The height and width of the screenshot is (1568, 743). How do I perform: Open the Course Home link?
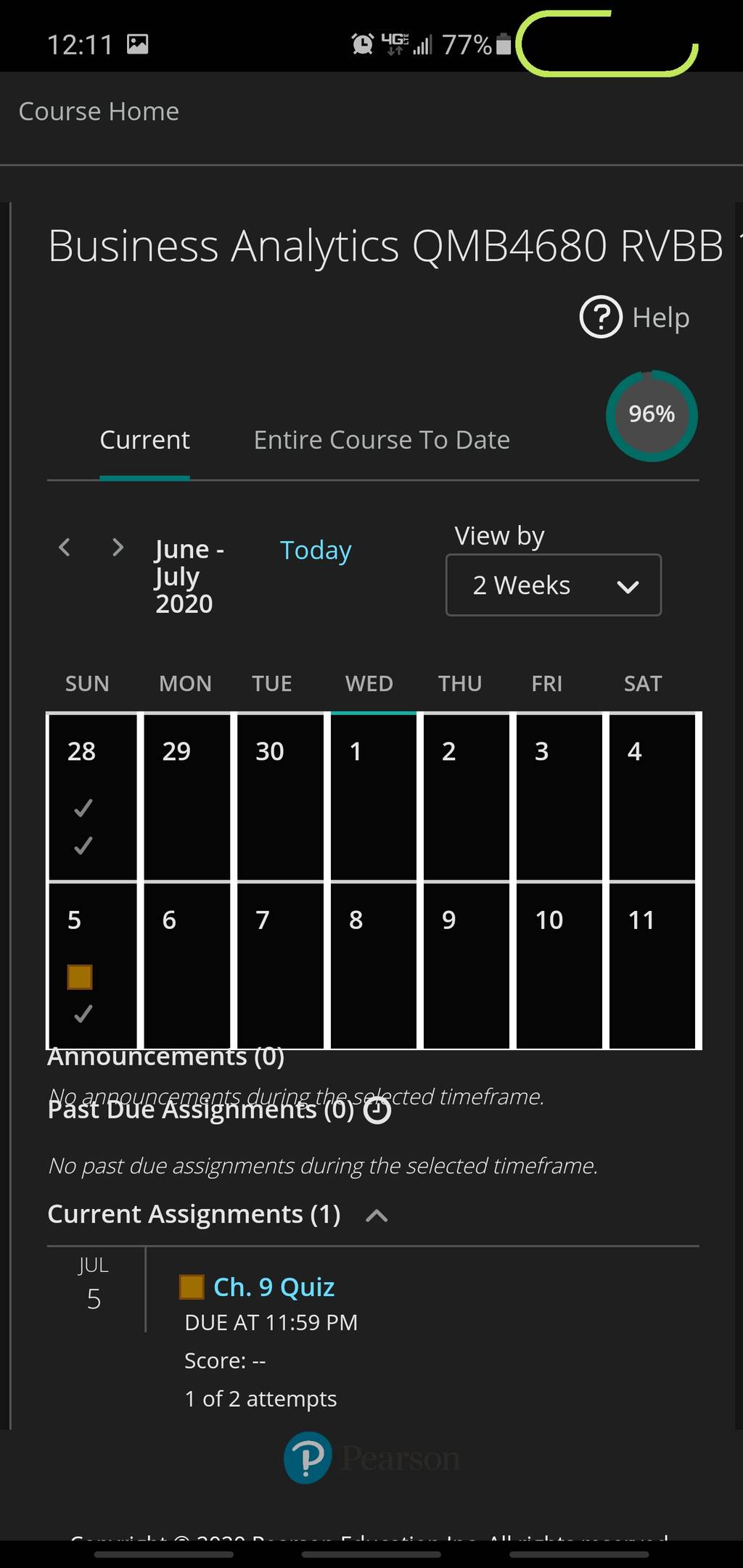(99, 112)
